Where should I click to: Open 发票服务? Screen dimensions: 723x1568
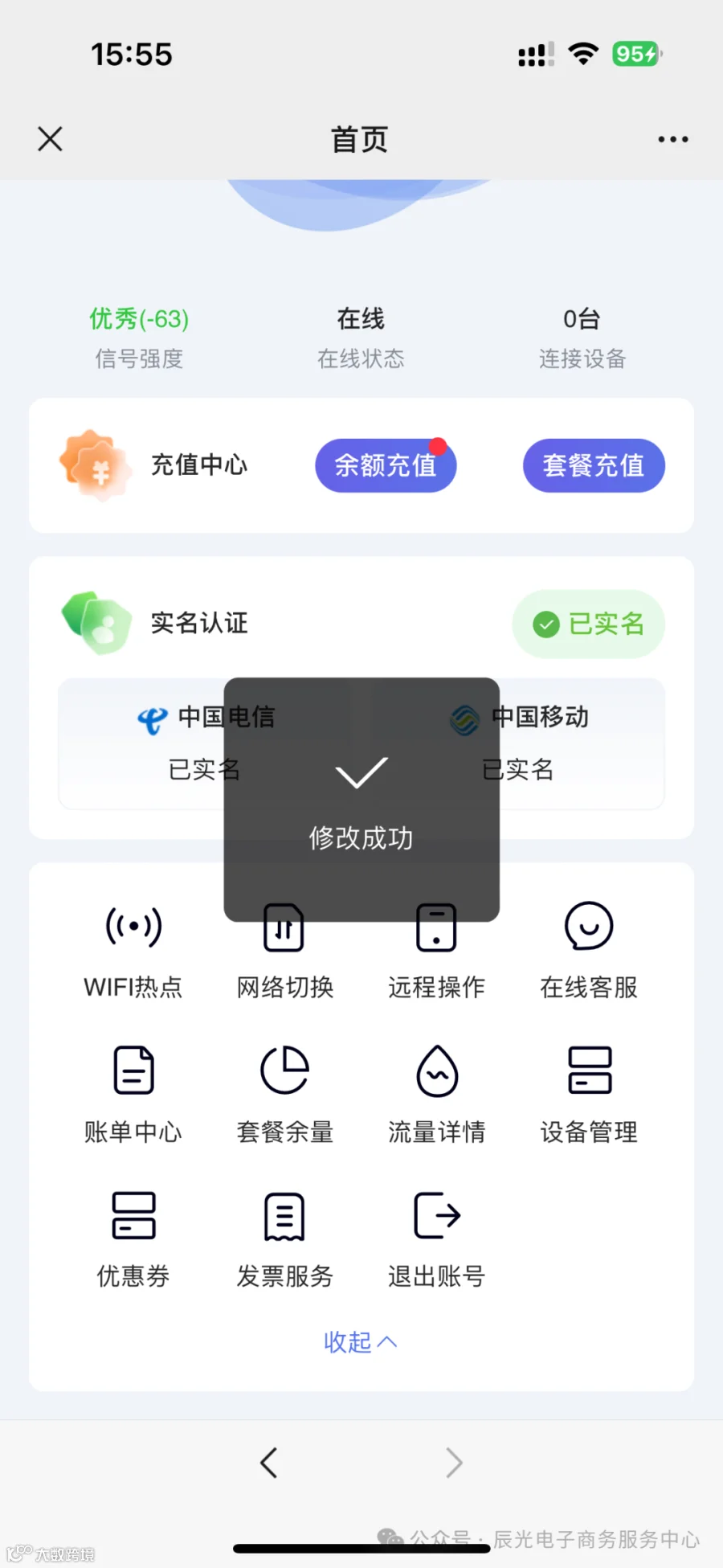(284, 1240)
